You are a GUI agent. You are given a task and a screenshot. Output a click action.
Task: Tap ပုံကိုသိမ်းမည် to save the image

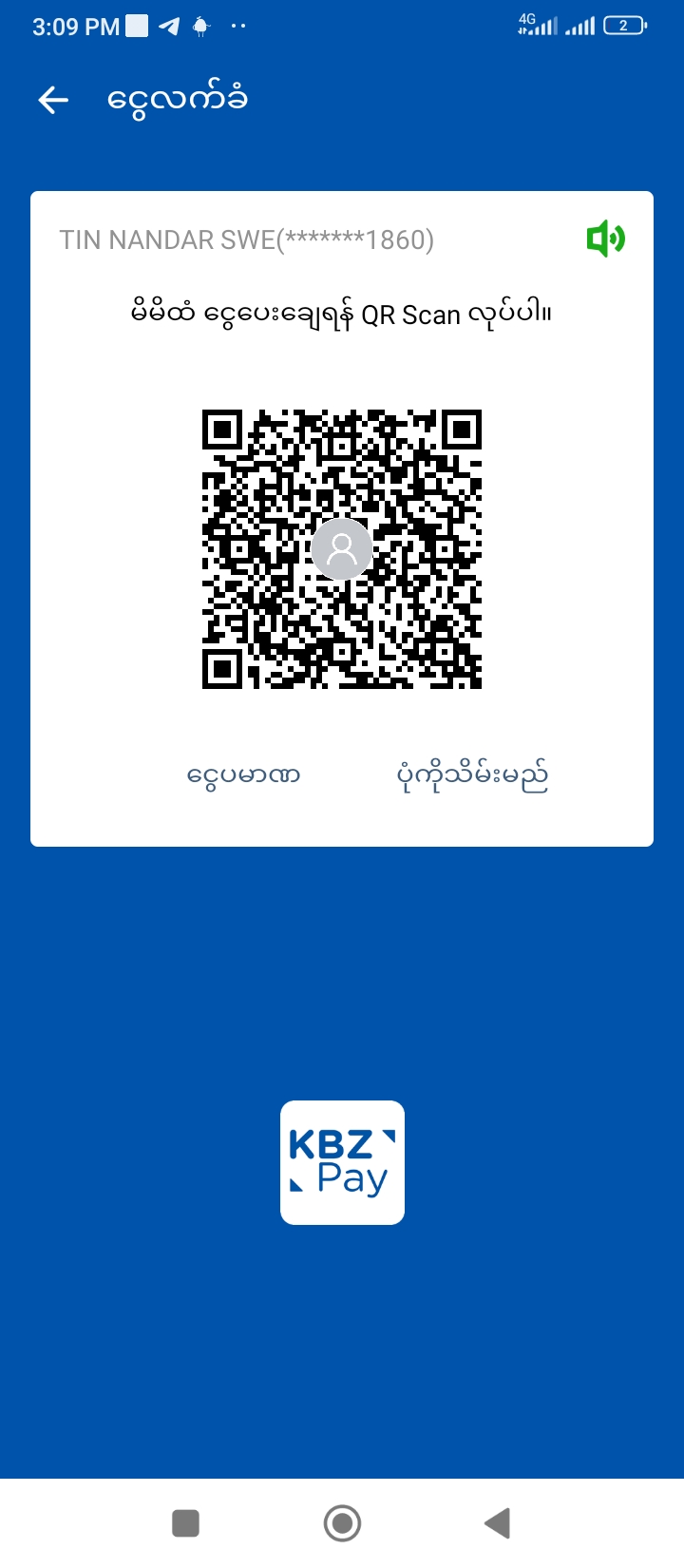pyautogui.click(x=472, y=775)
